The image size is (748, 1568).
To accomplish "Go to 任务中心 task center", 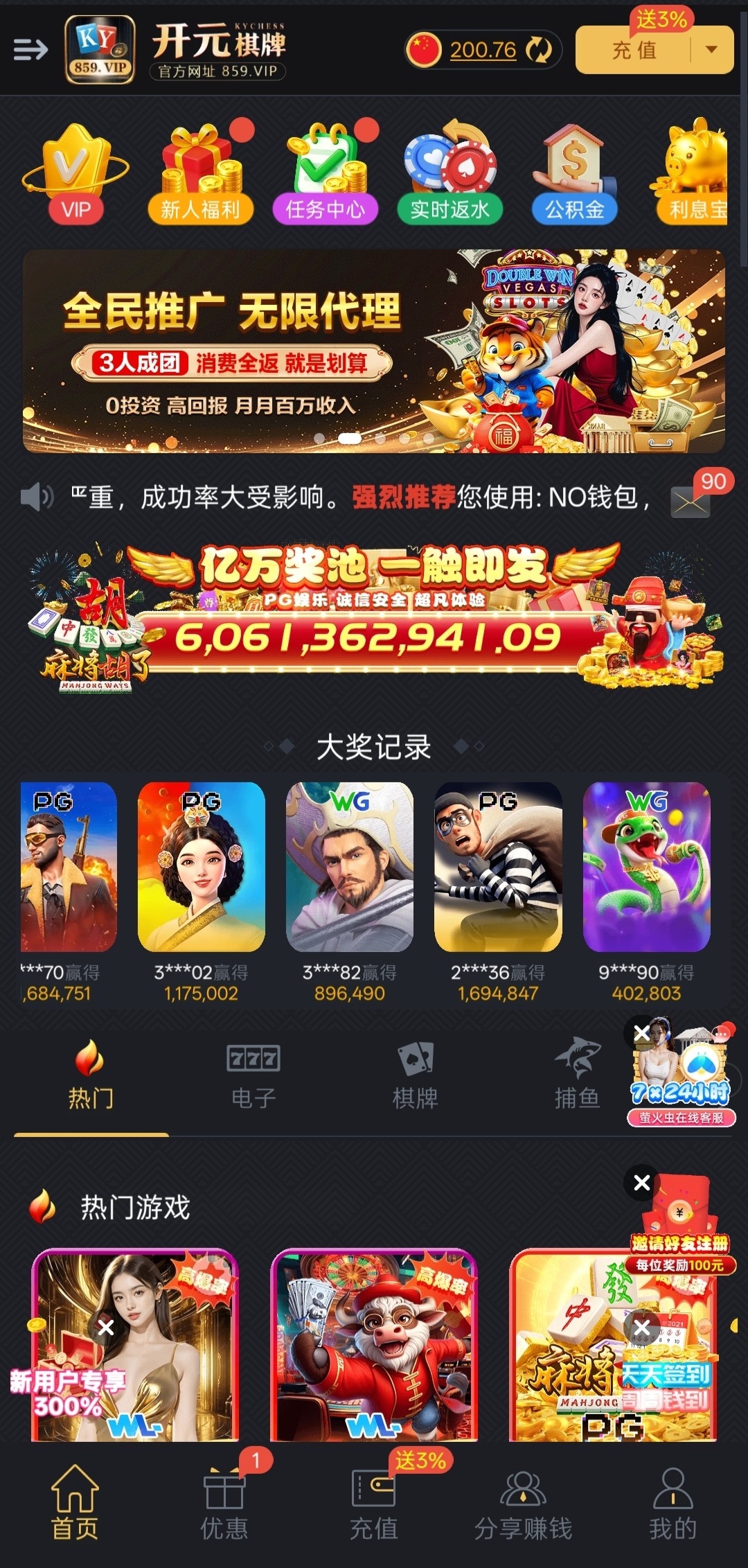I will click(x=326, y=175).
